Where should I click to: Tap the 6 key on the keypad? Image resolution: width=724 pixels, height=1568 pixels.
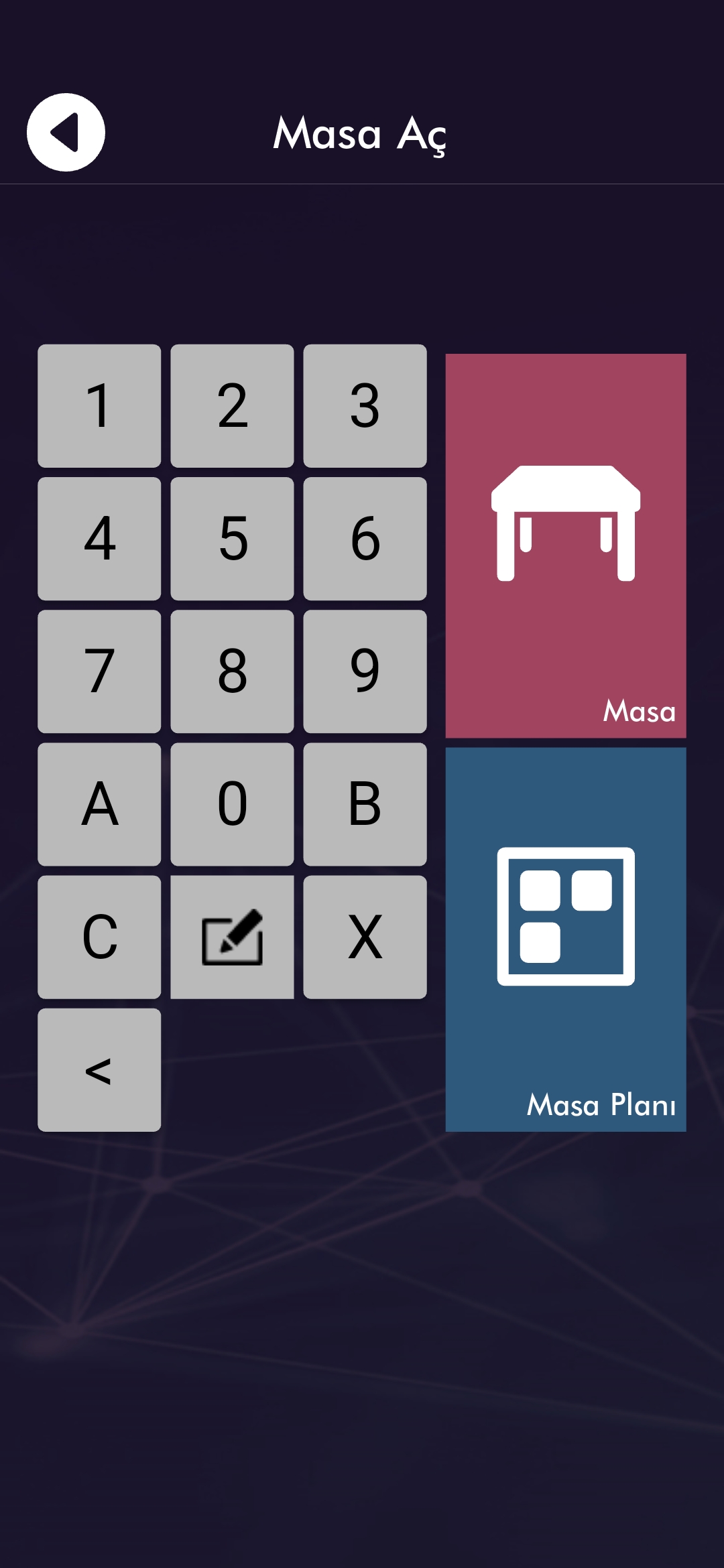(x=365, y=538)
